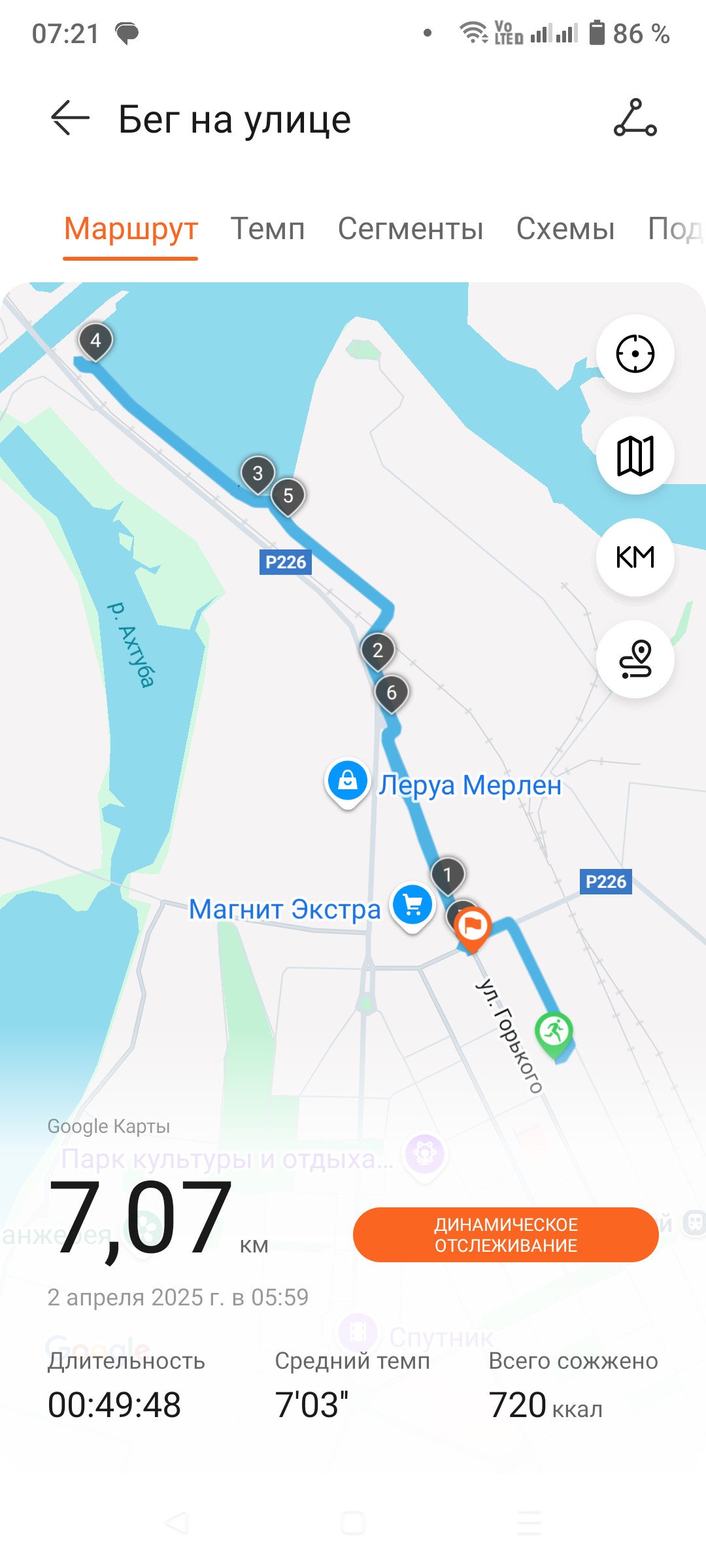
Task: Select the Маршрут tab
Action: pos(131,229)
